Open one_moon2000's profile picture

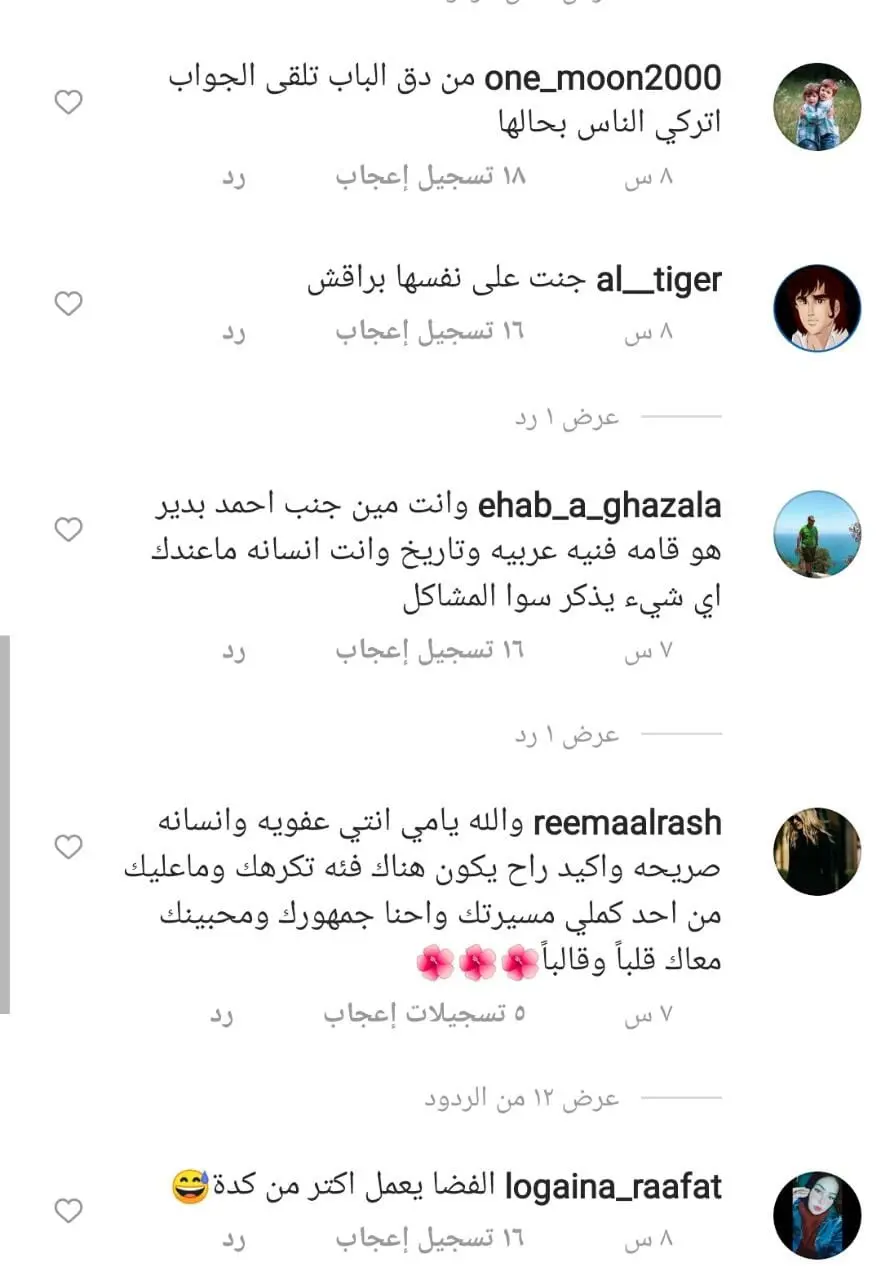(x=817, y=107)
